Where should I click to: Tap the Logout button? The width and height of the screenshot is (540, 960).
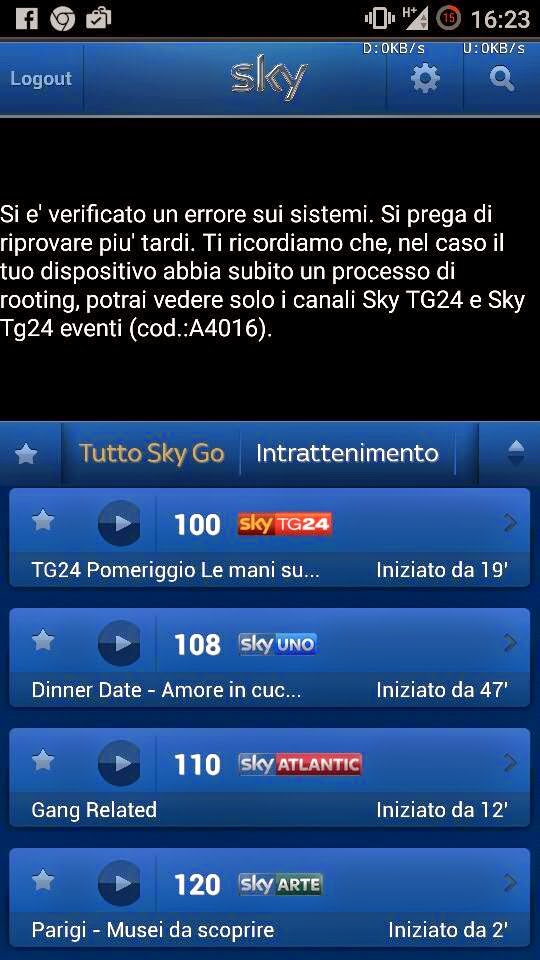click(41, 79)
